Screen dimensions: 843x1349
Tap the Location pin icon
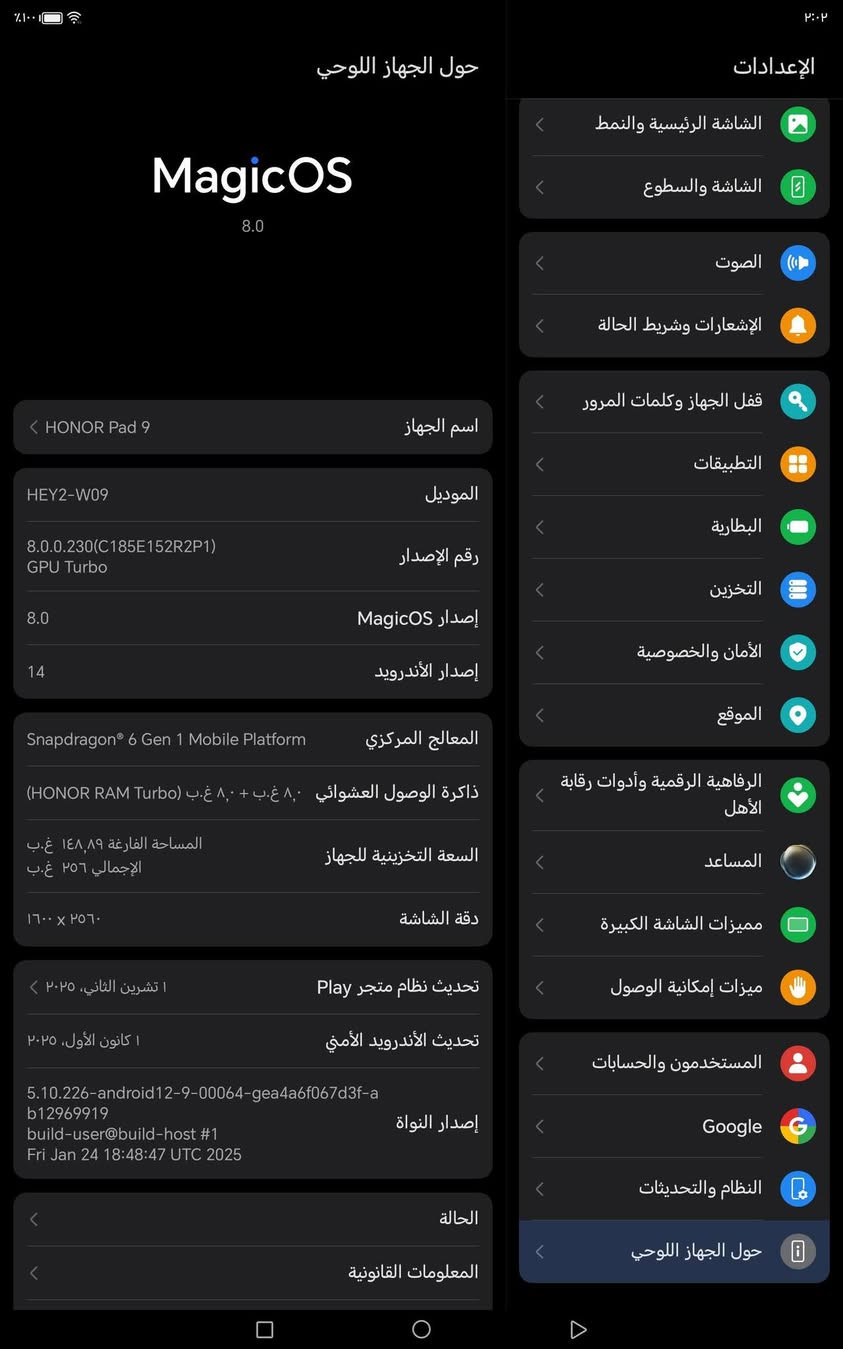click(x=797, y=715)
